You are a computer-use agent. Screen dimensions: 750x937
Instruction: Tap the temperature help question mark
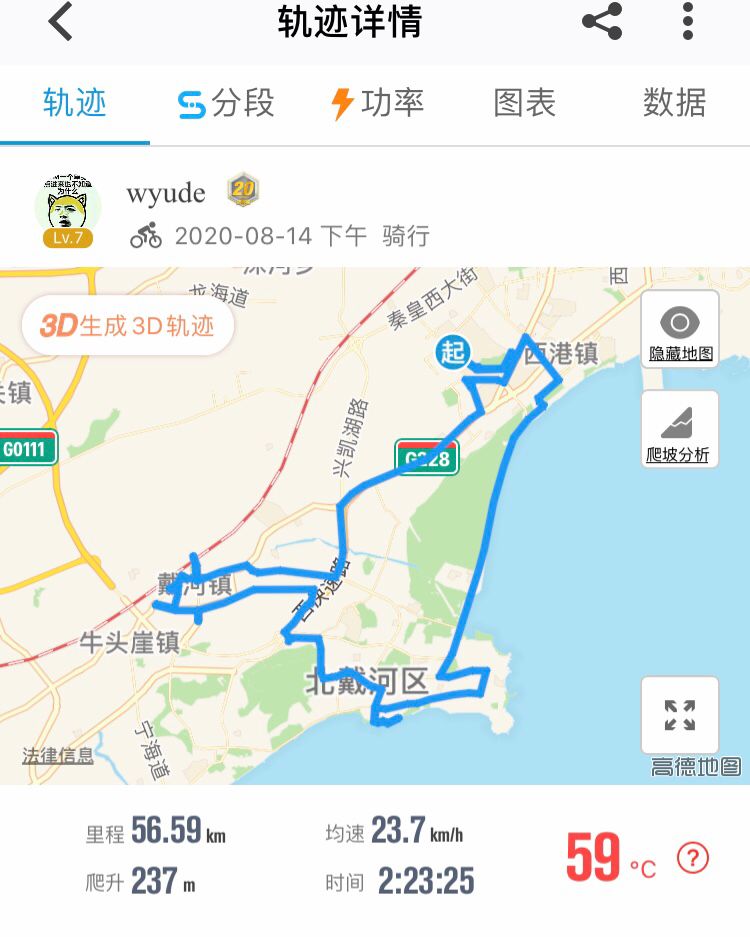point(693,857)
